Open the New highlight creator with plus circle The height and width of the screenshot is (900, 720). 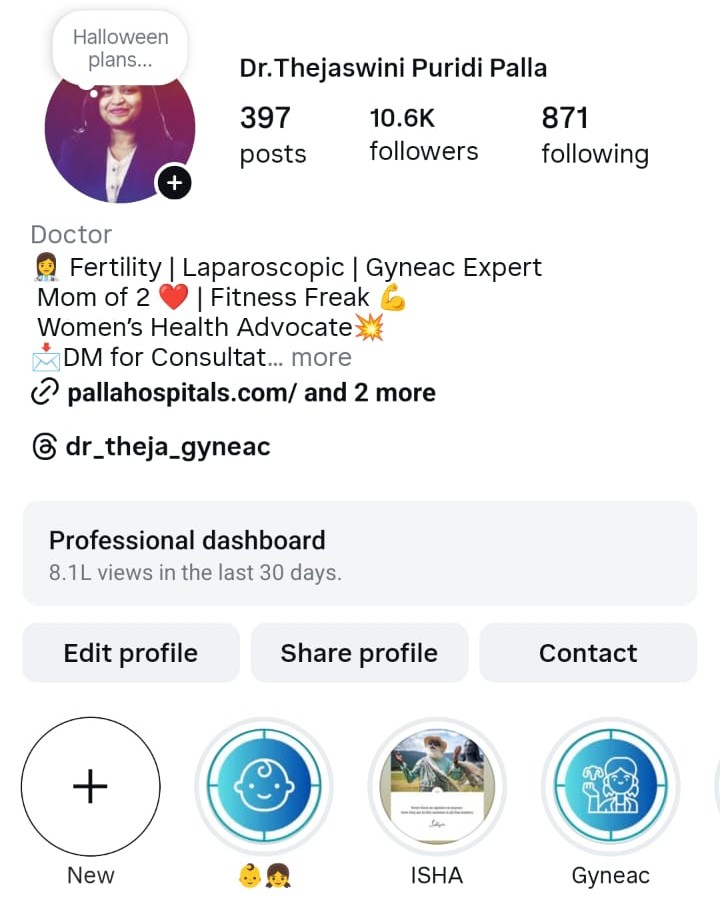90,787
